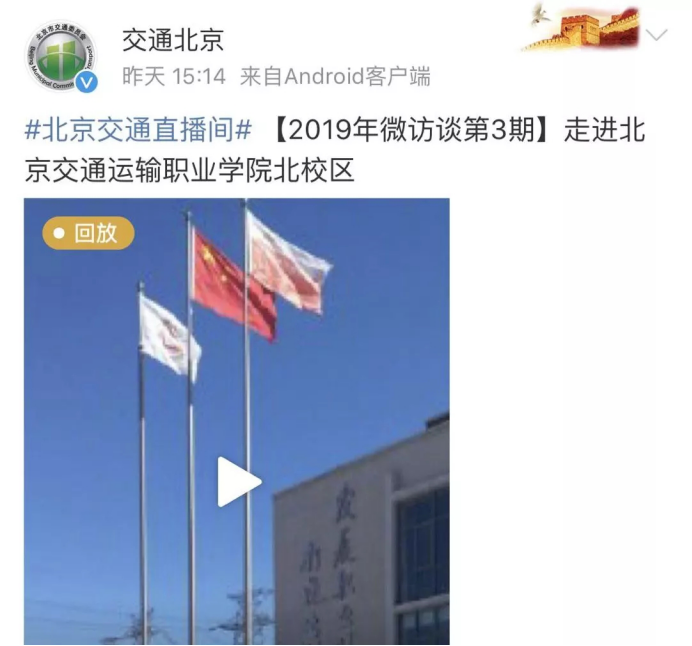Play the replay video
This screenshot has height=646, width=692.
coord(238,482)
